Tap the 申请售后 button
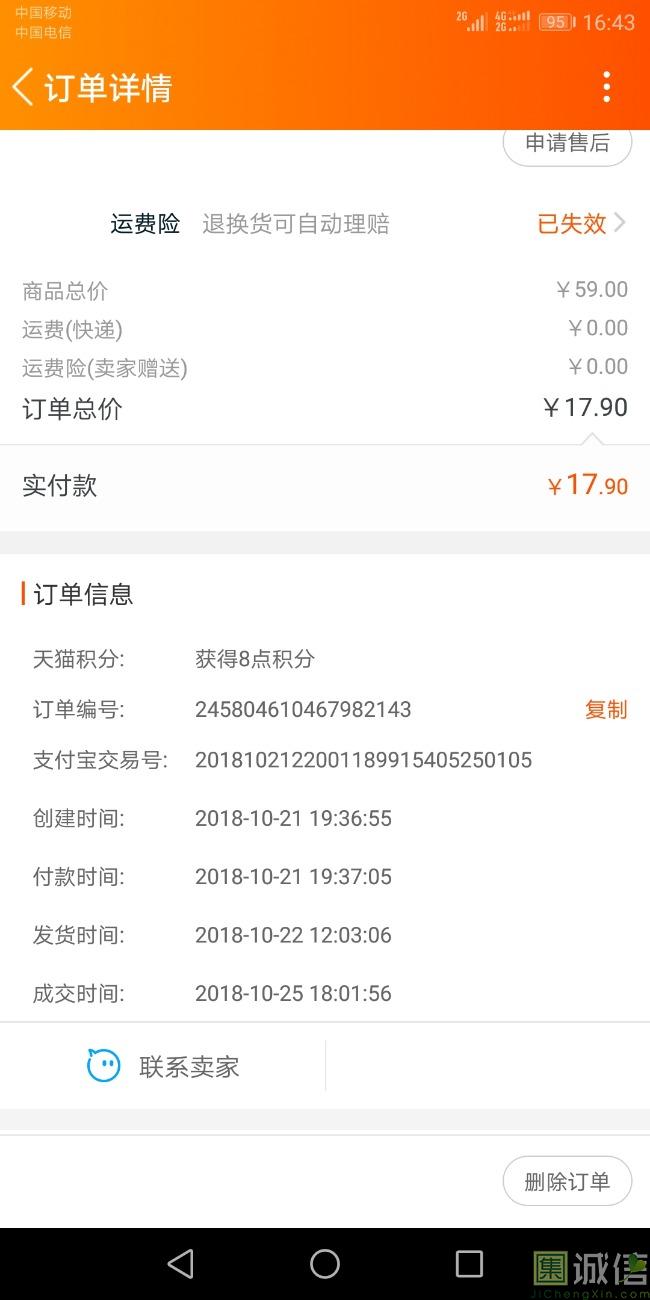 567,144
